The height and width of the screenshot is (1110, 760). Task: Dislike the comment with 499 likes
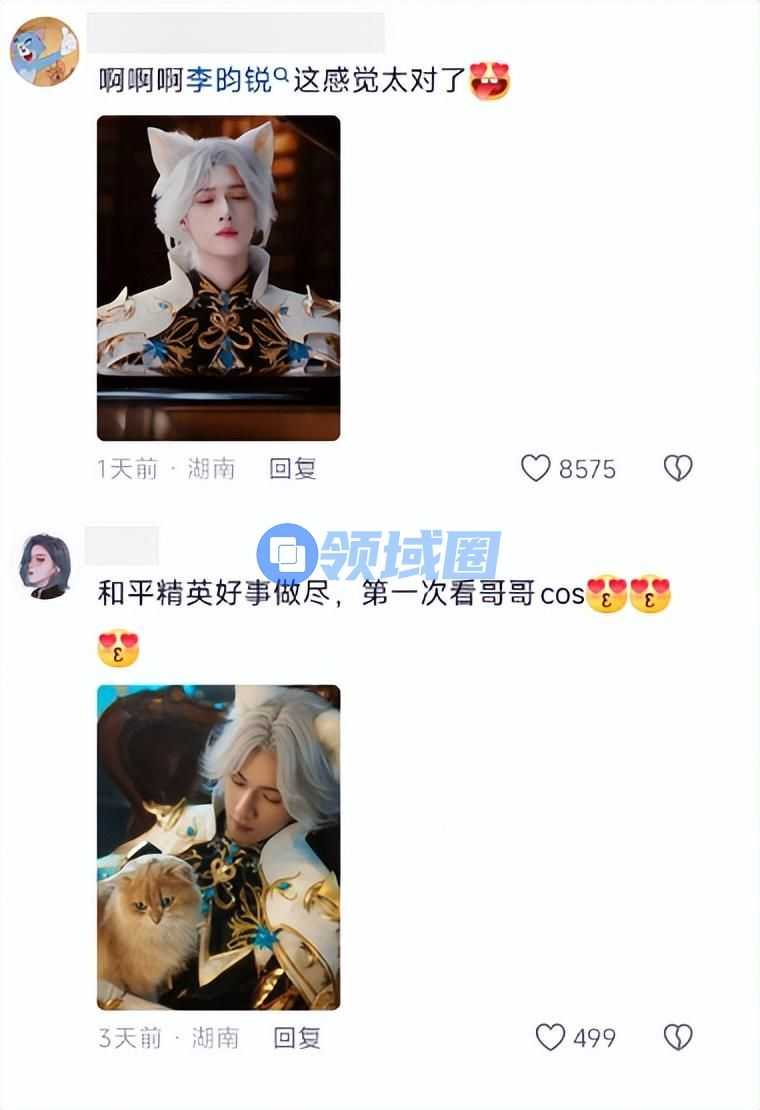(x=678, y=1037)
